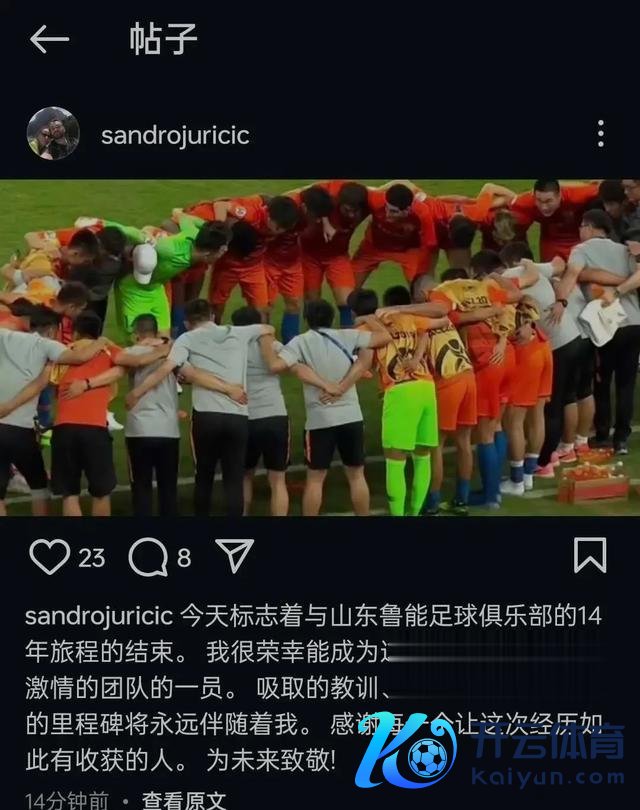Share this post via the paper plane
The height and width of the screenshot is (810, 640).
[235, 557]
